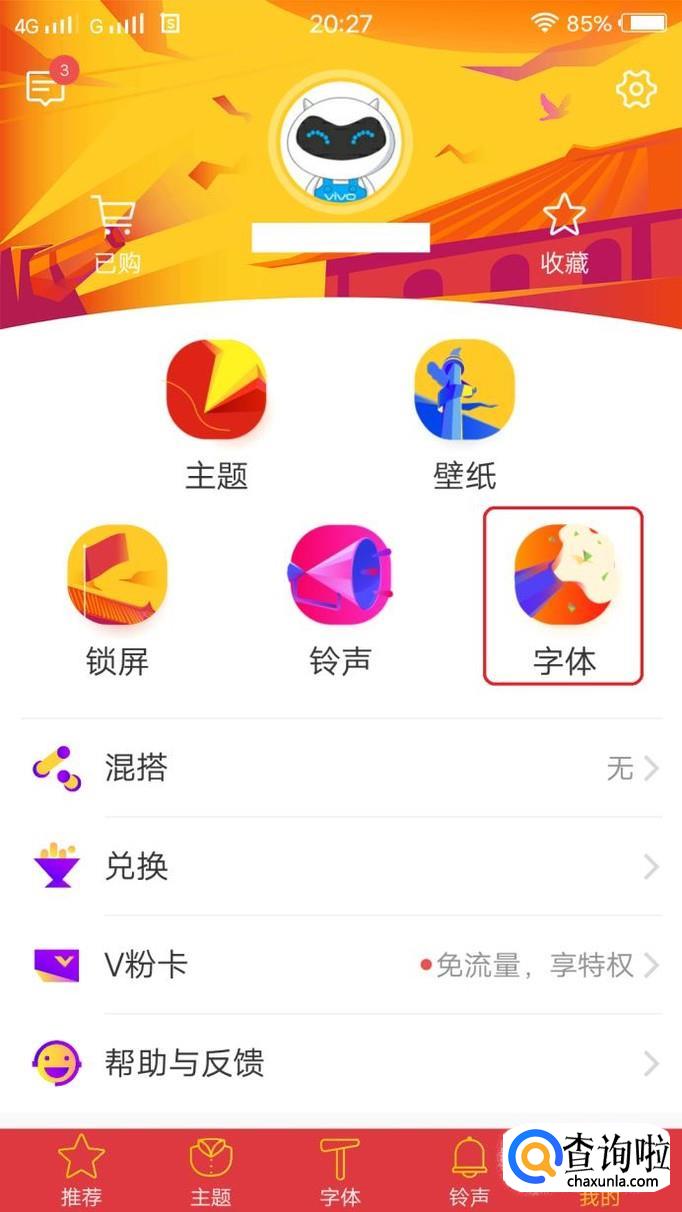
Task: Open the 兑换 redeem row
Action: [x=341, y=866]
